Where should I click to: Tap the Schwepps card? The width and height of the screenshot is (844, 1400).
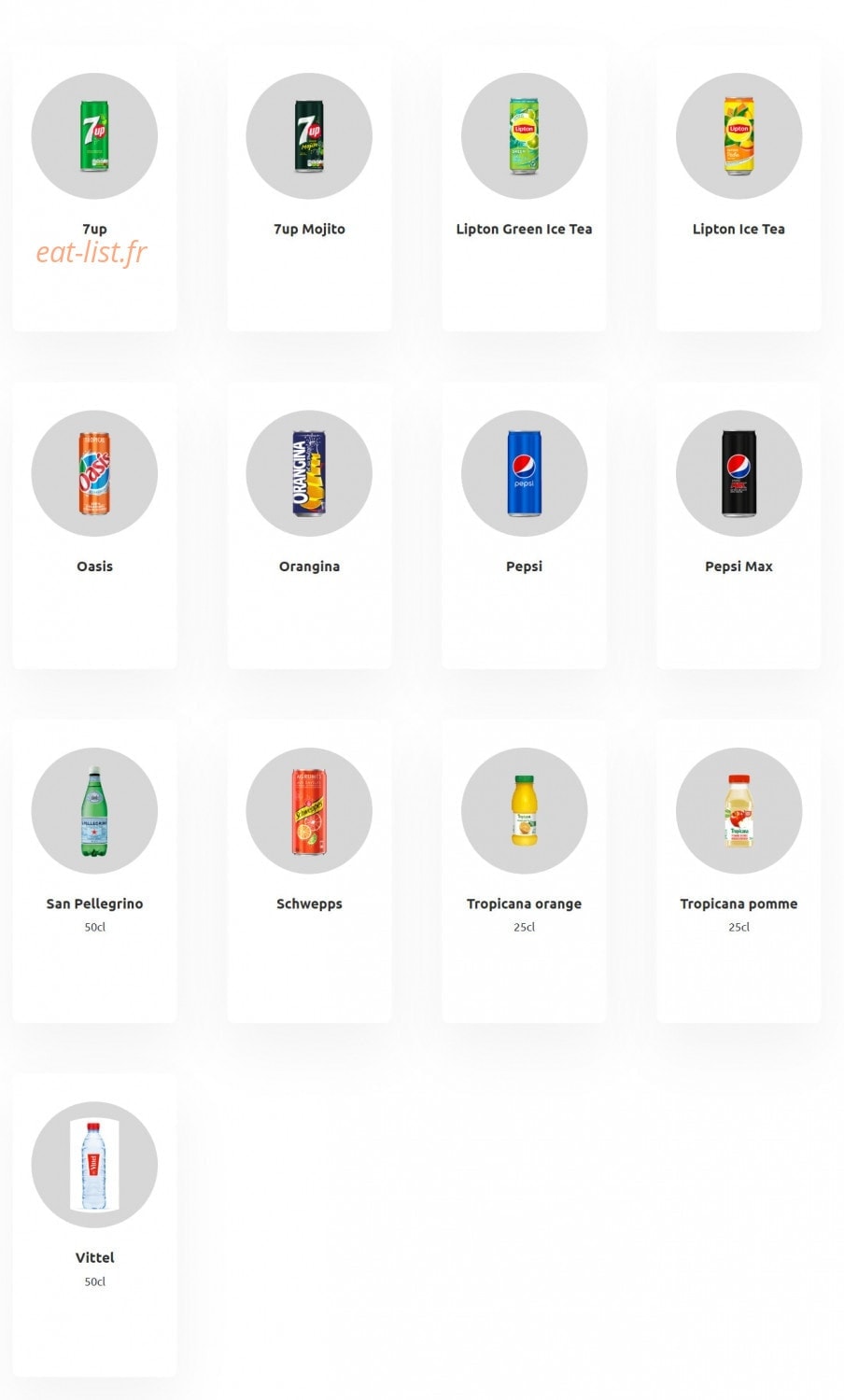pos(309,870)
